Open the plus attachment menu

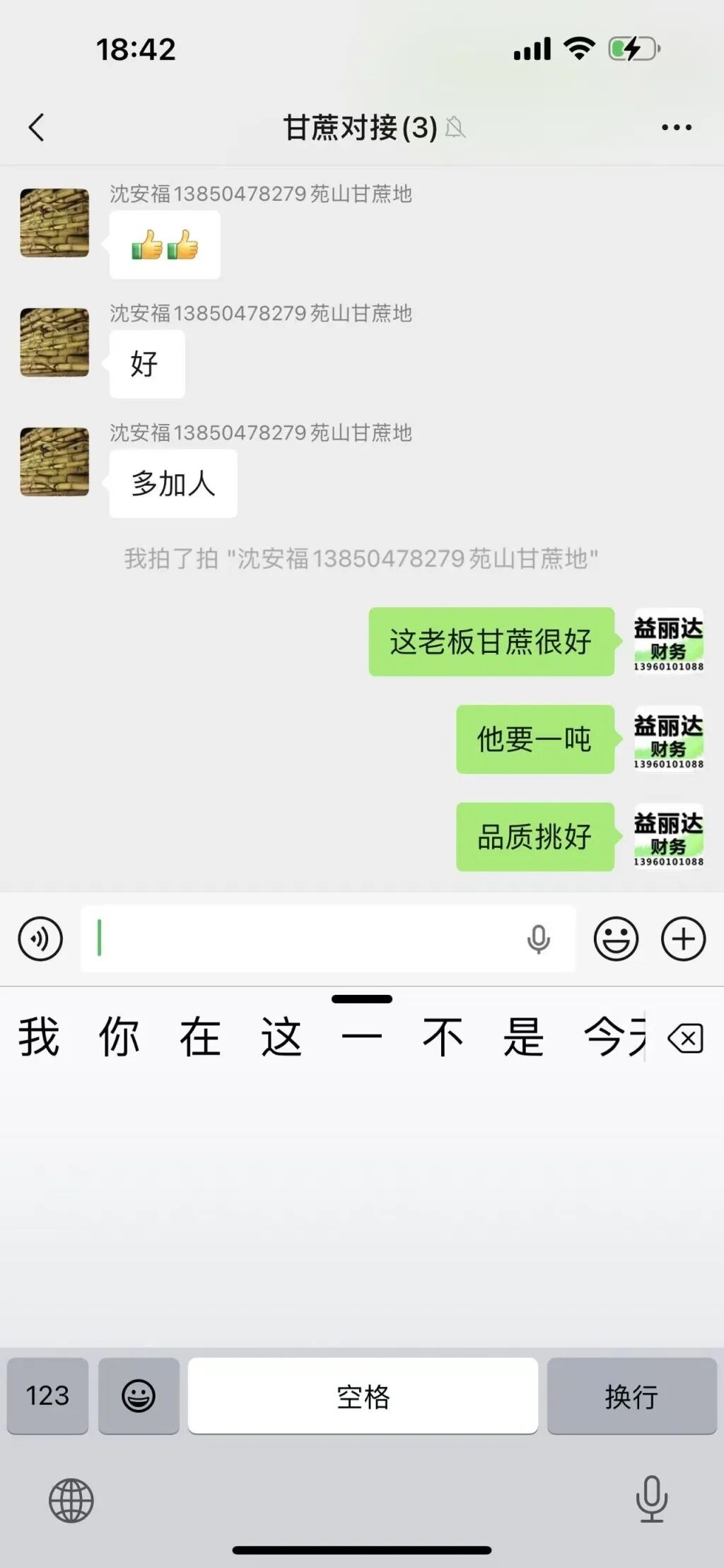point(683,939)
